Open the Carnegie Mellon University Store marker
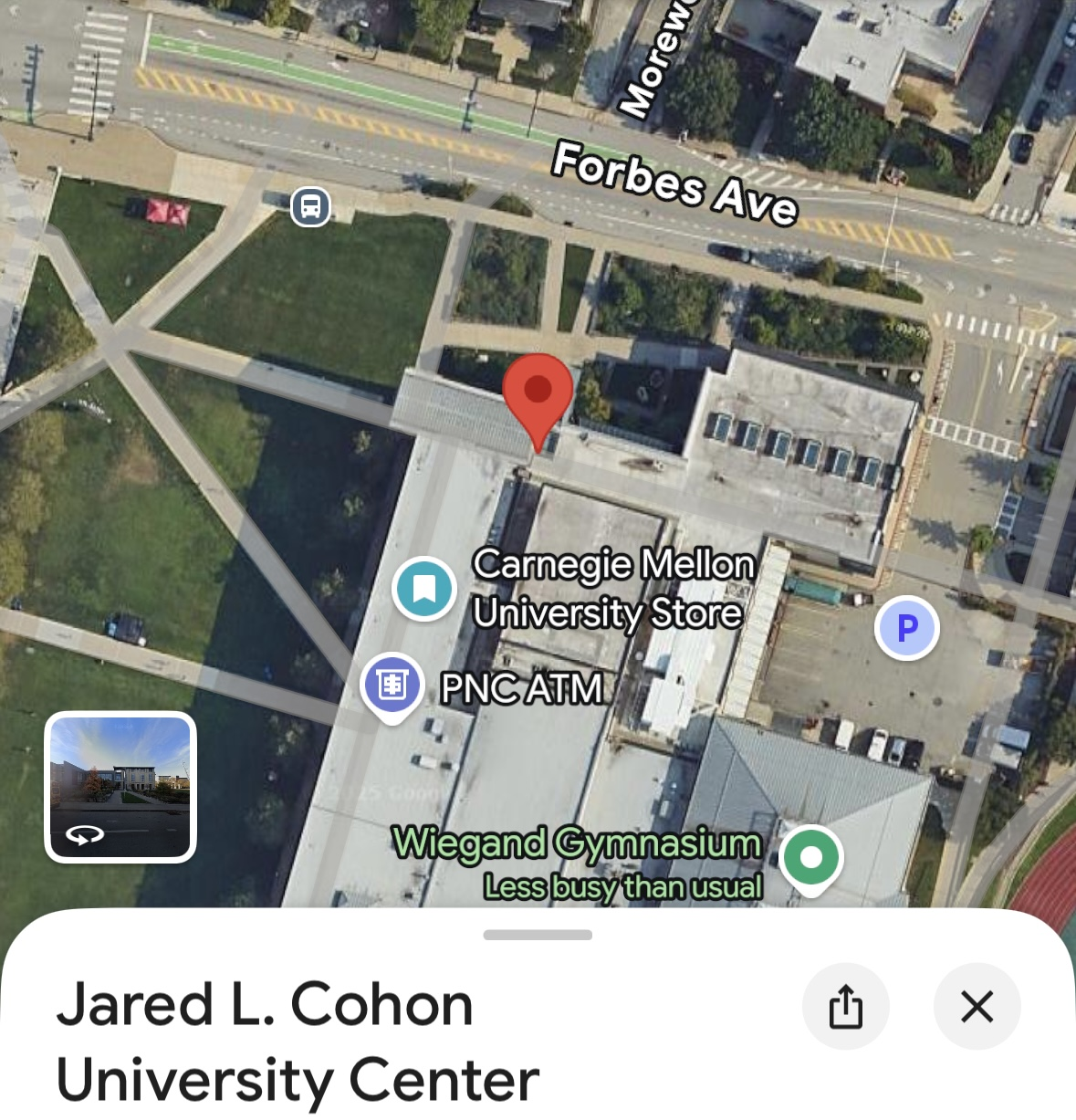Screen dimensions: 1076x1120 [424, 589]
